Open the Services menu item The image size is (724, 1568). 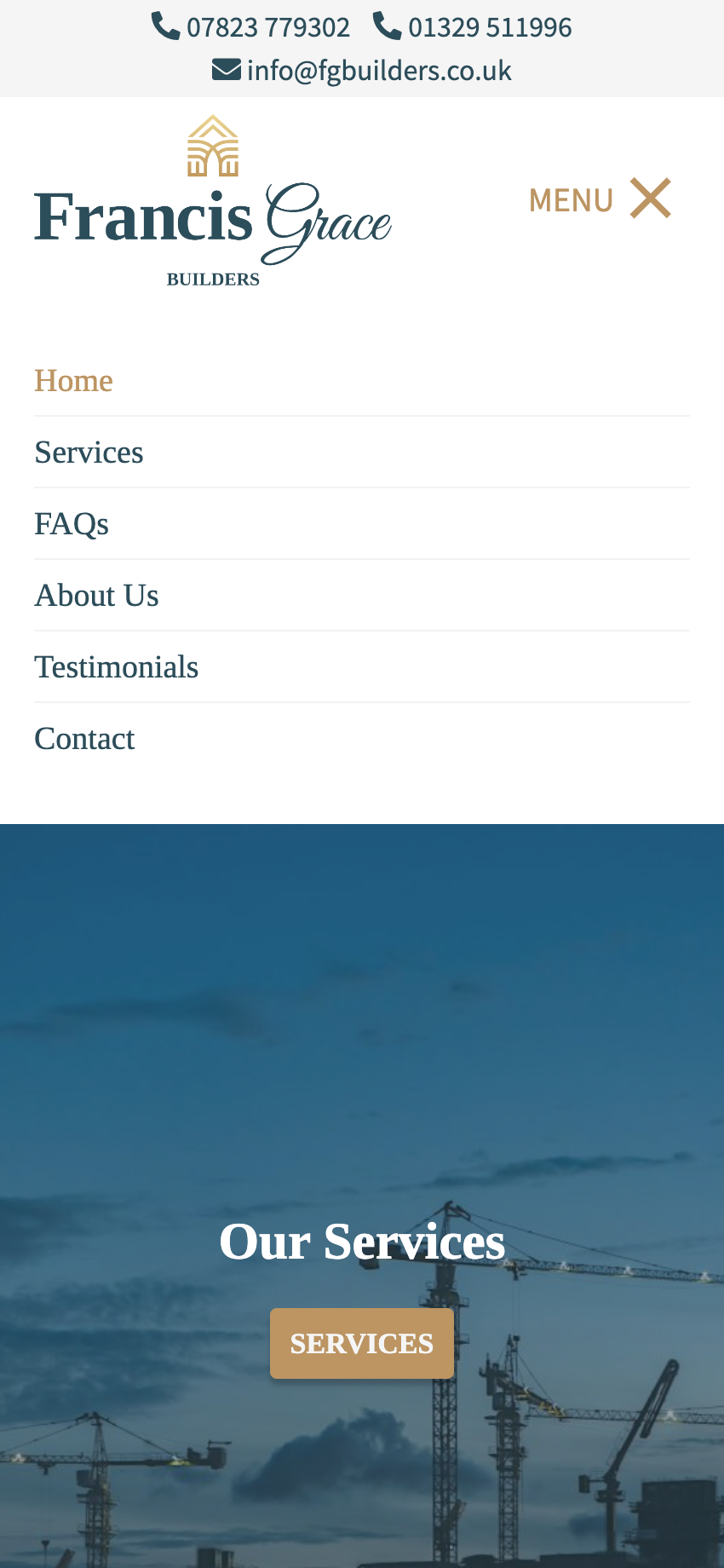(89, 453)
